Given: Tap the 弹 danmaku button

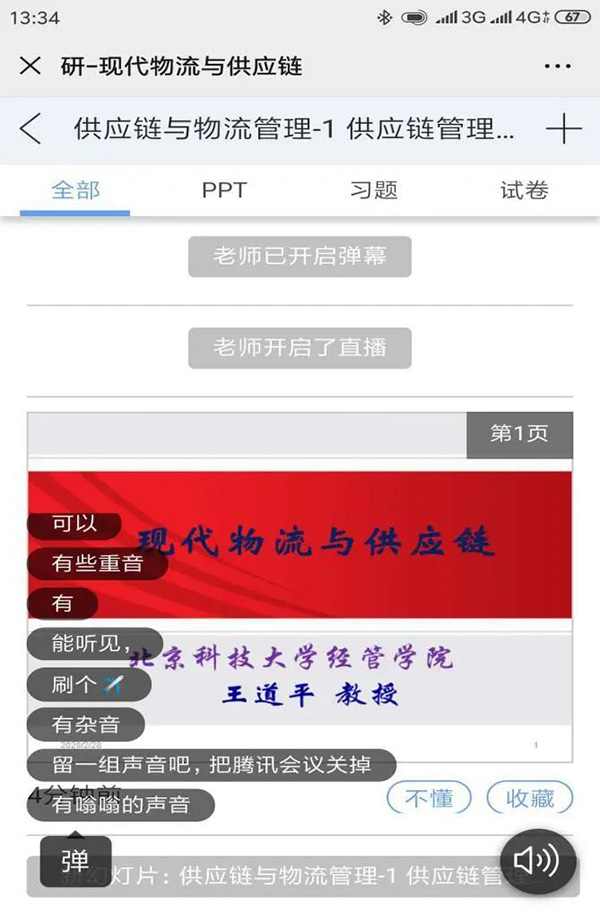Looking at the screenshot, I should pyautogui.click(x=75, y=860).
